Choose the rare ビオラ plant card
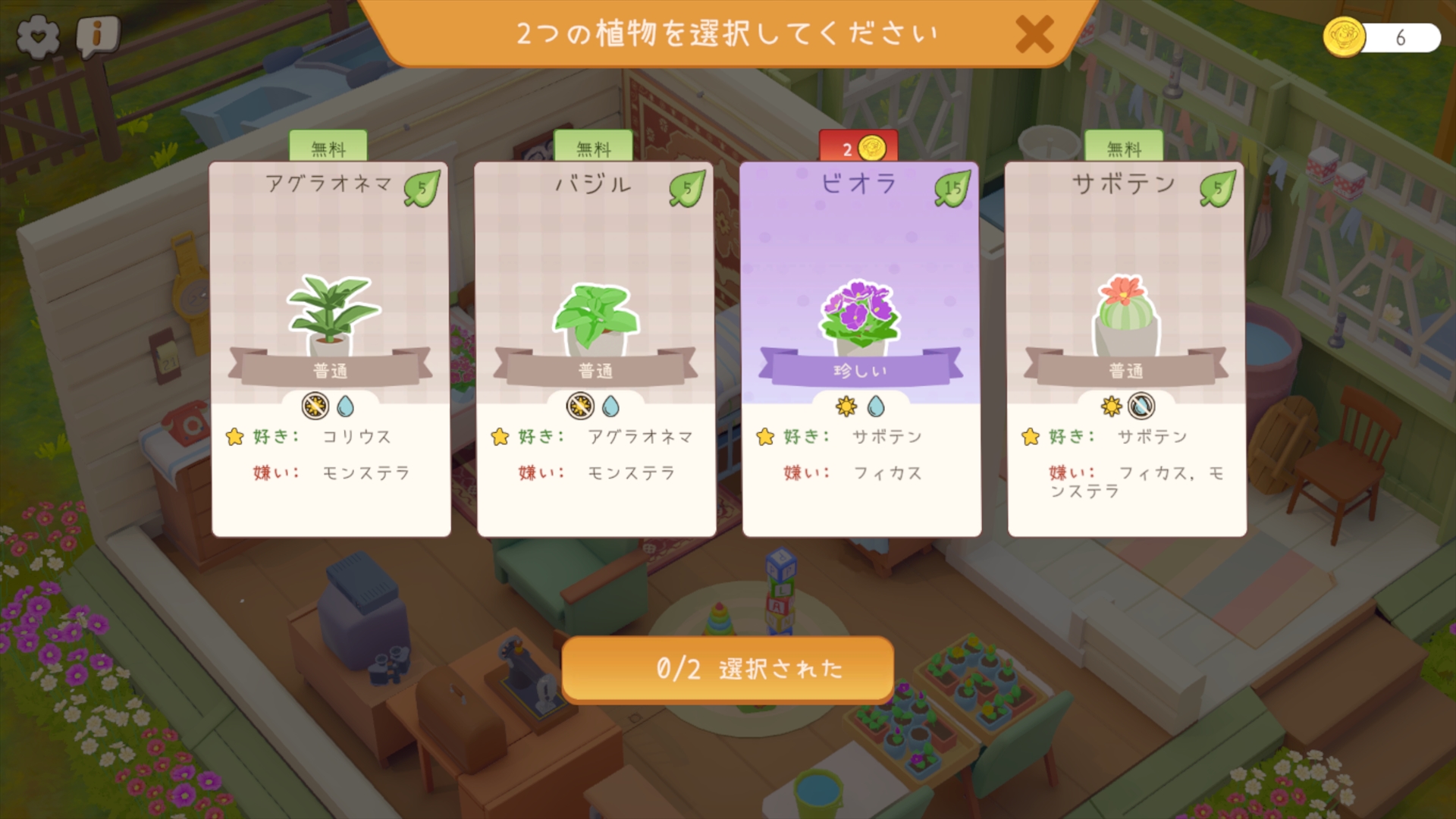 (x=861, y=350)
